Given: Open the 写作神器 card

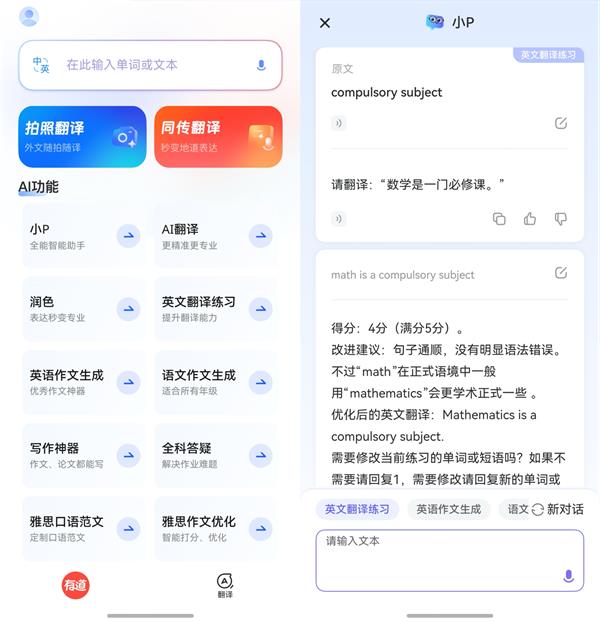Looking at the screenshot, I should tap(82, 455).
